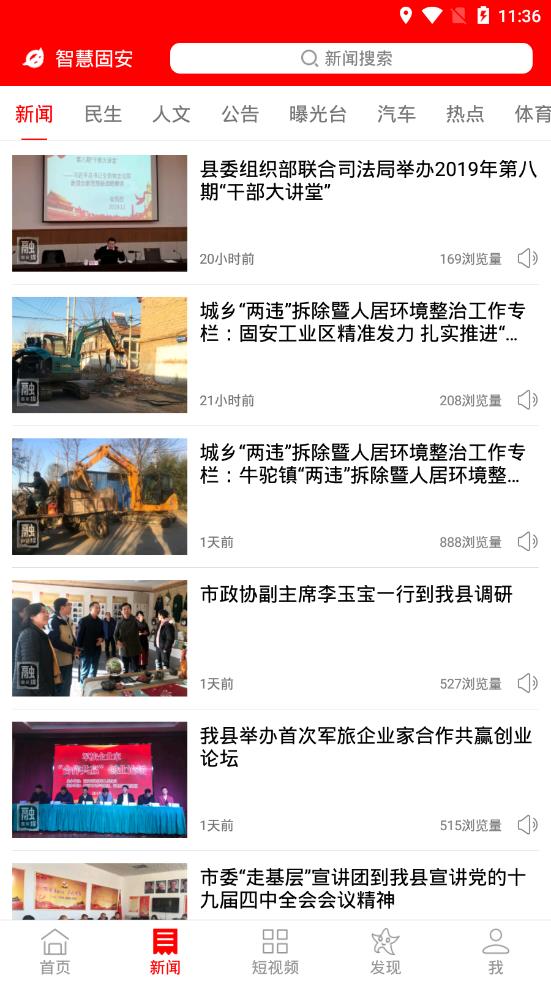
Task: Switch to the 民生 top tab
Action: click(103, 114)
